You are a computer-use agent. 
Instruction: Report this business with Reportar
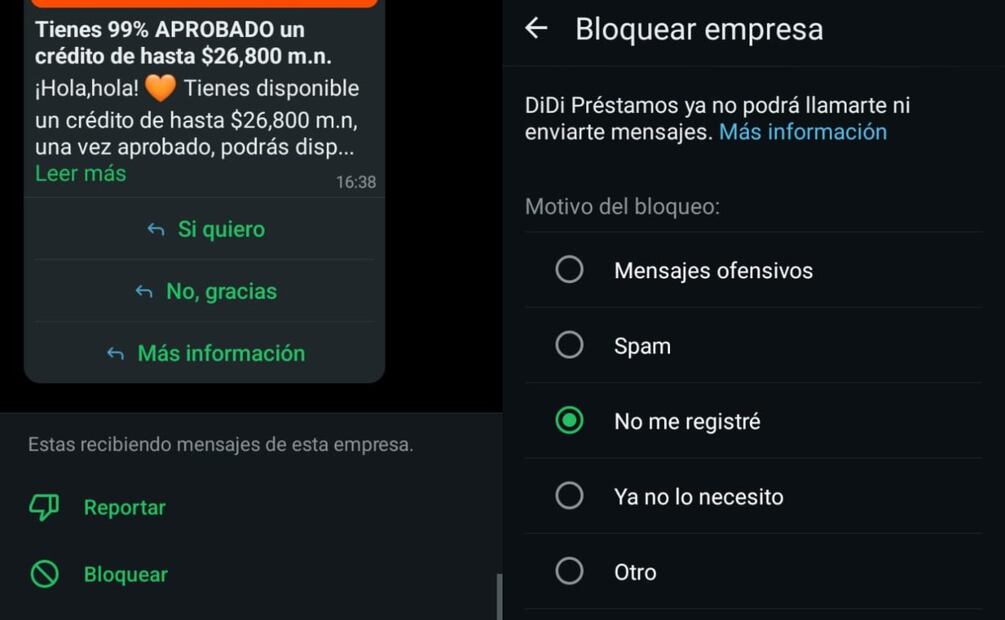tap(124, 507)
